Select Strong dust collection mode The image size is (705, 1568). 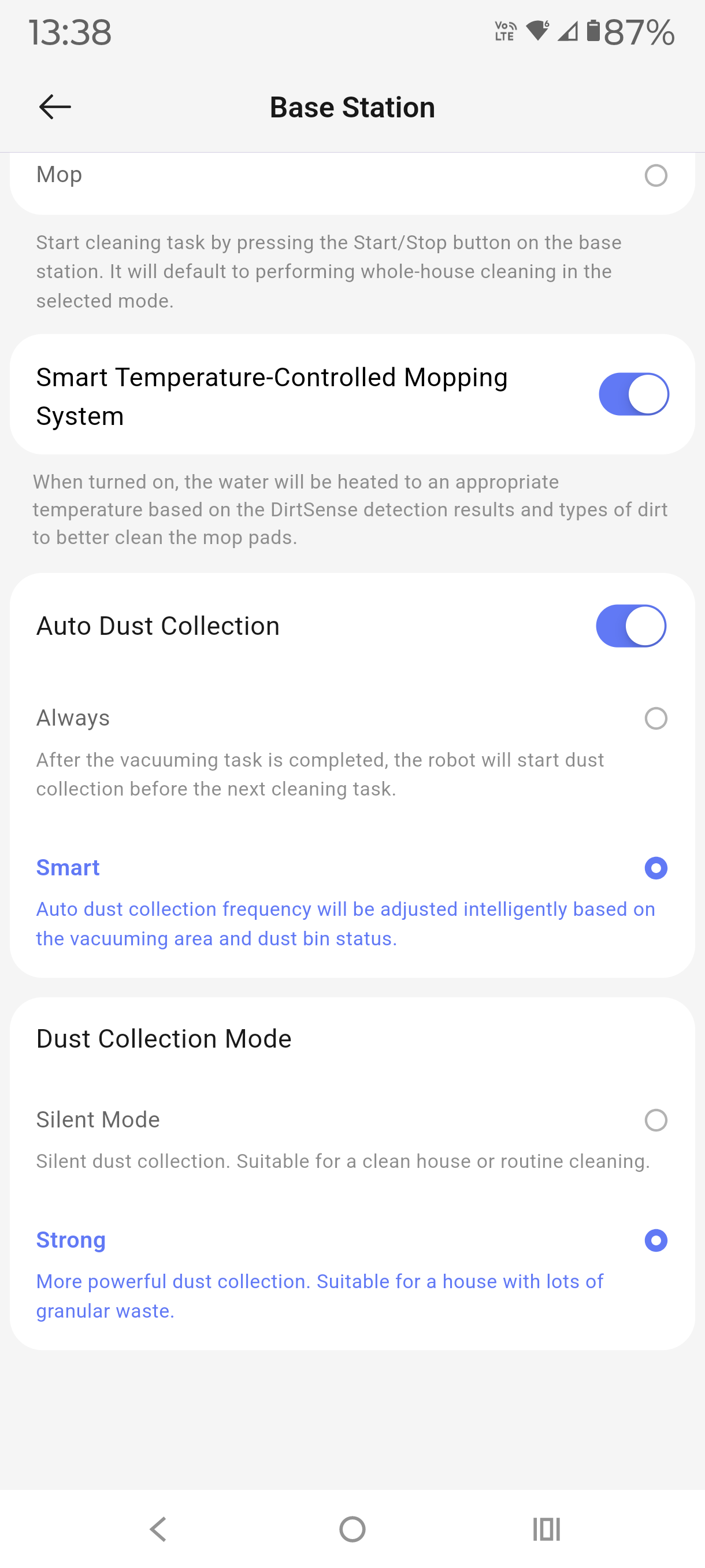[x=655, y=1241]
